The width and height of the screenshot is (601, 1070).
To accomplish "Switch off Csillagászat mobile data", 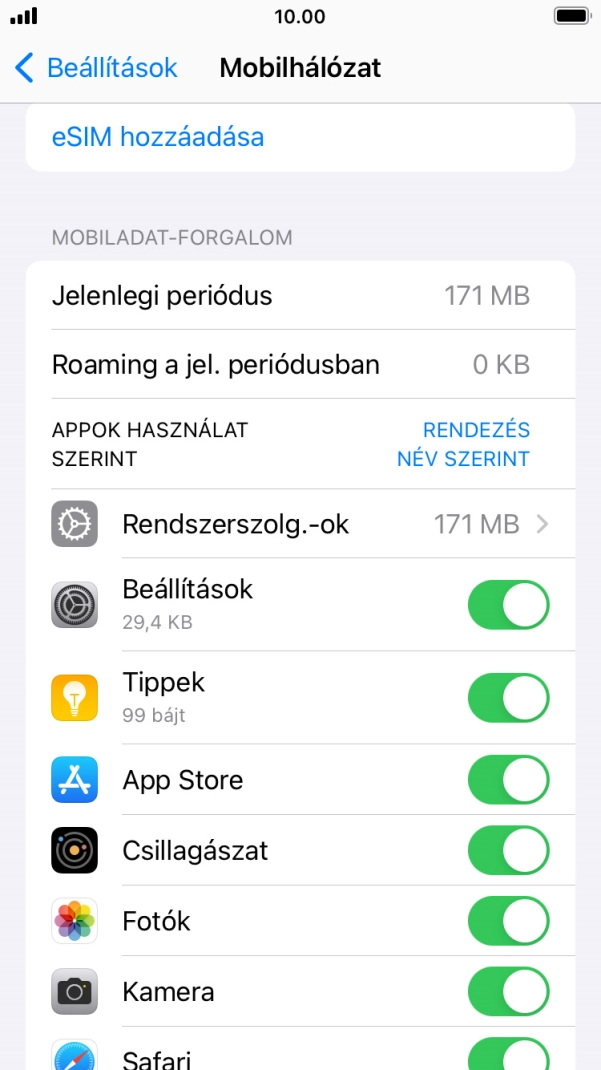I will click(x=508, y=851).
